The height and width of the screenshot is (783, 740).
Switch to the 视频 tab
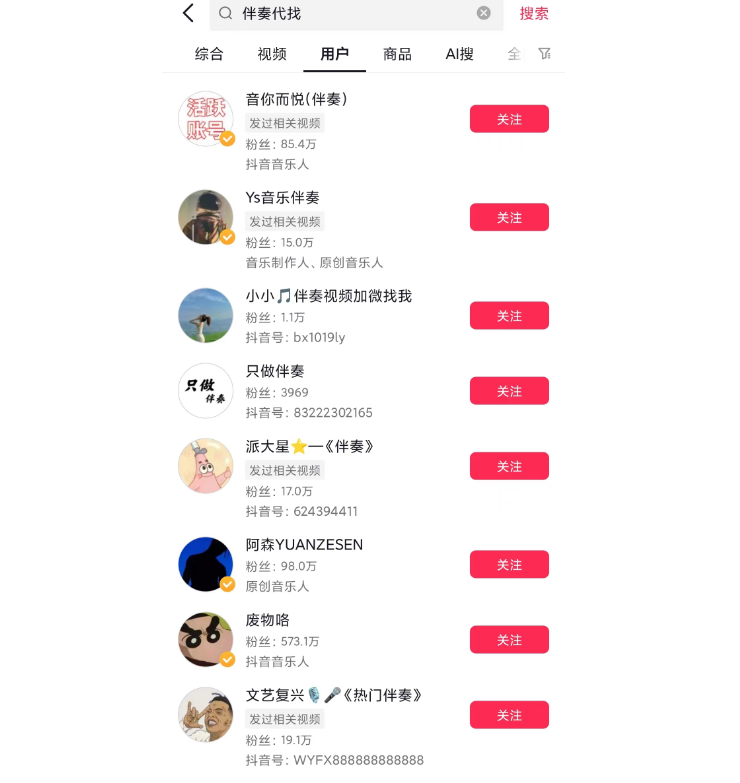pos(272,54)
